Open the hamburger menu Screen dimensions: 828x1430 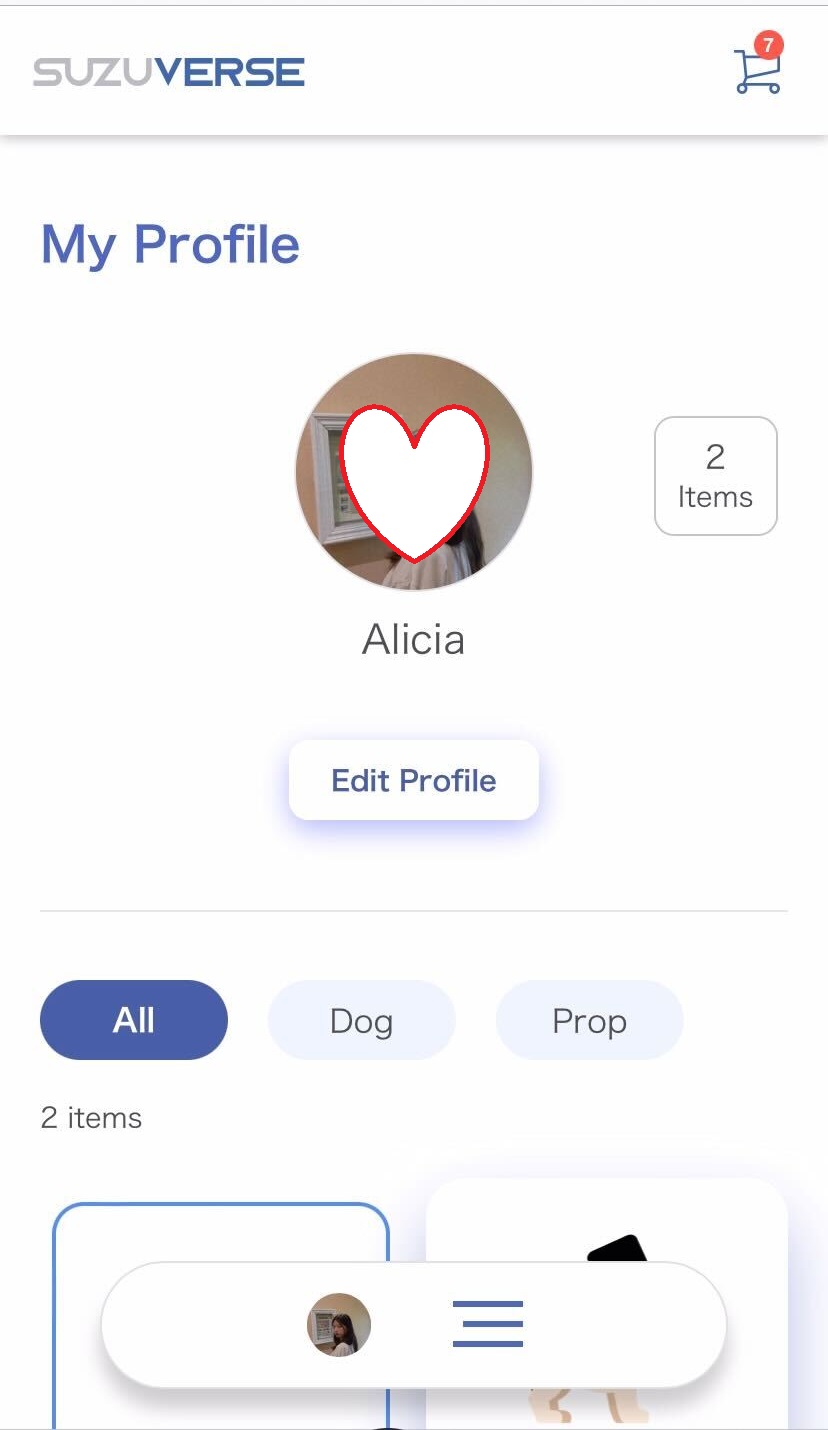point(488,1324)
